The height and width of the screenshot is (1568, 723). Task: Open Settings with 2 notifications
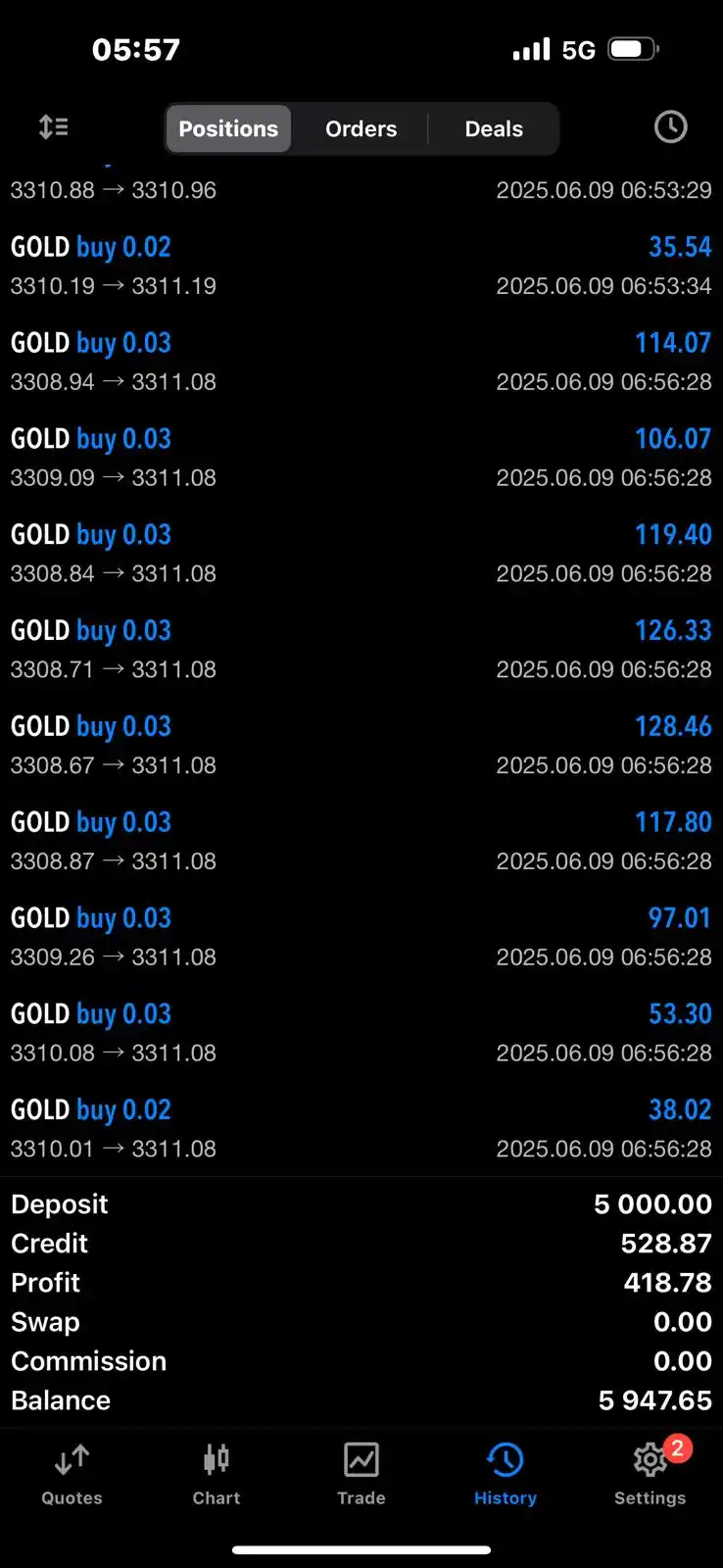click(650, 1474)
